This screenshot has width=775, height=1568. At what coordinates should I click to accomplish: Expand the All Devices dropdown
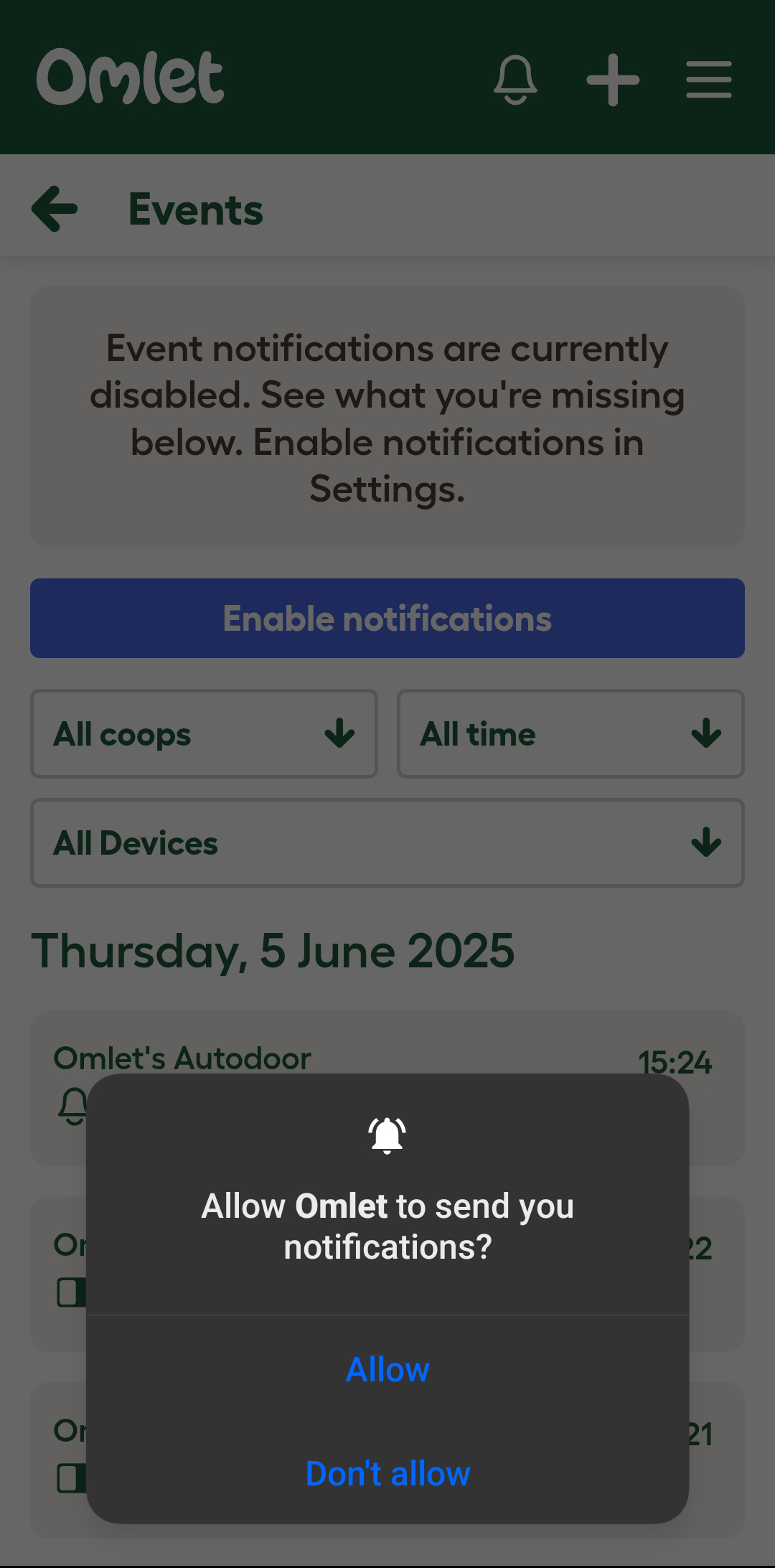tap(387, 842)
